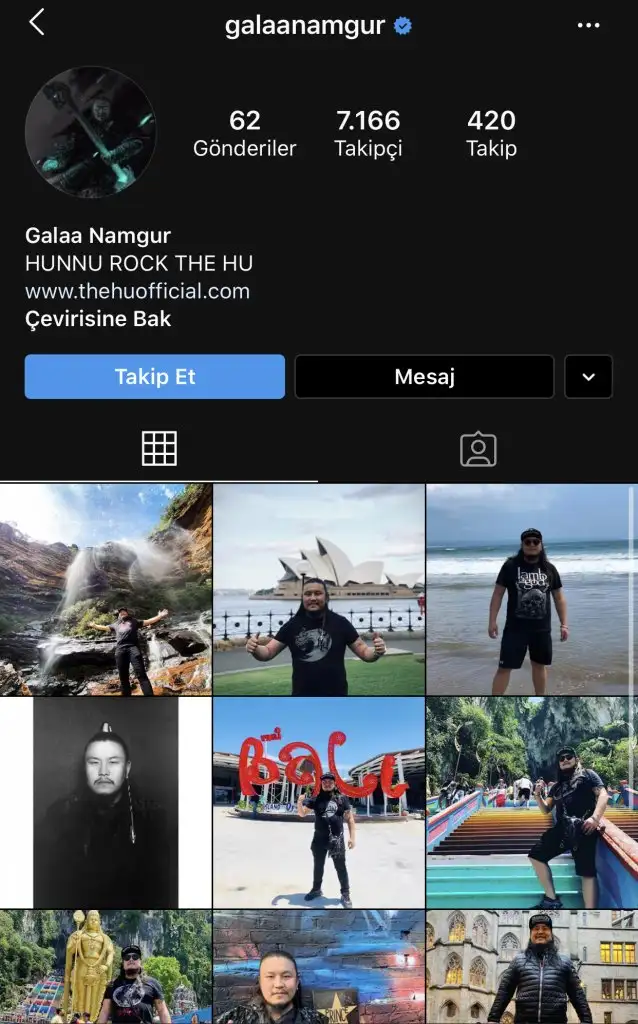Open the Sydney Opera House post

tap(319, 589)
